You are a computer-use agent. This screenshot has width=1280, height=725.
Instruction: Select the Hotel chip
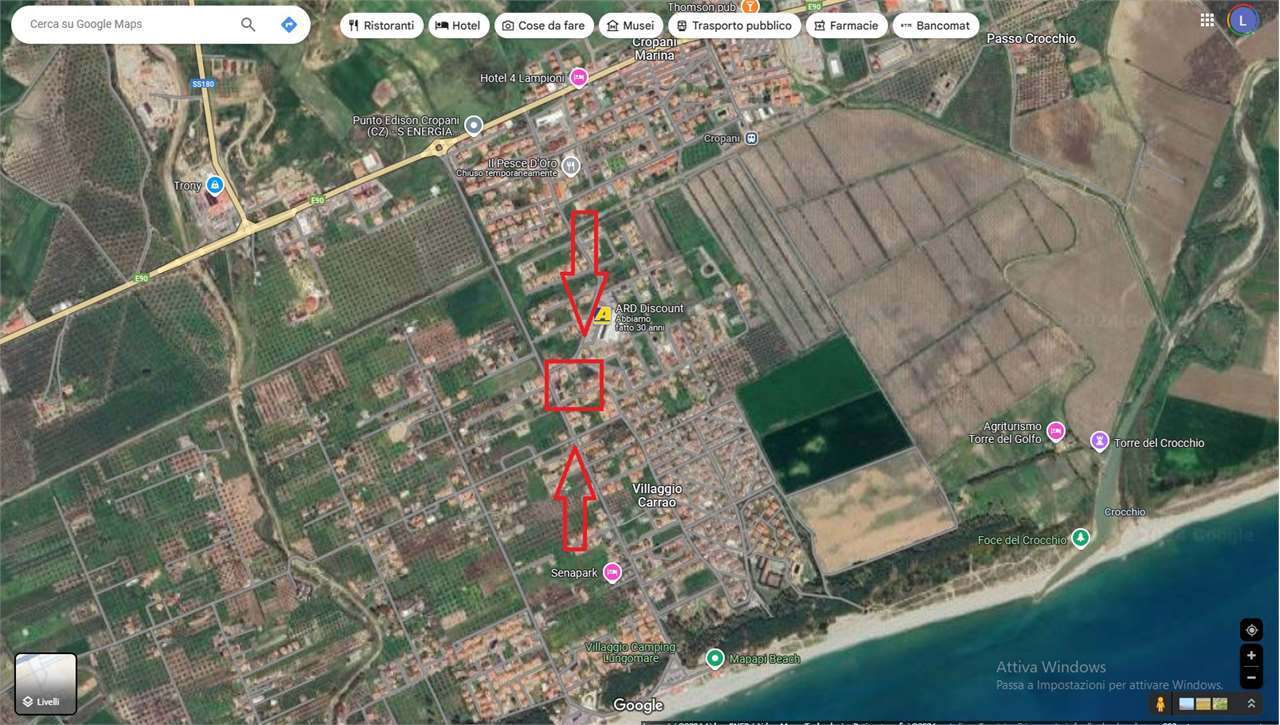coord(457,26)
